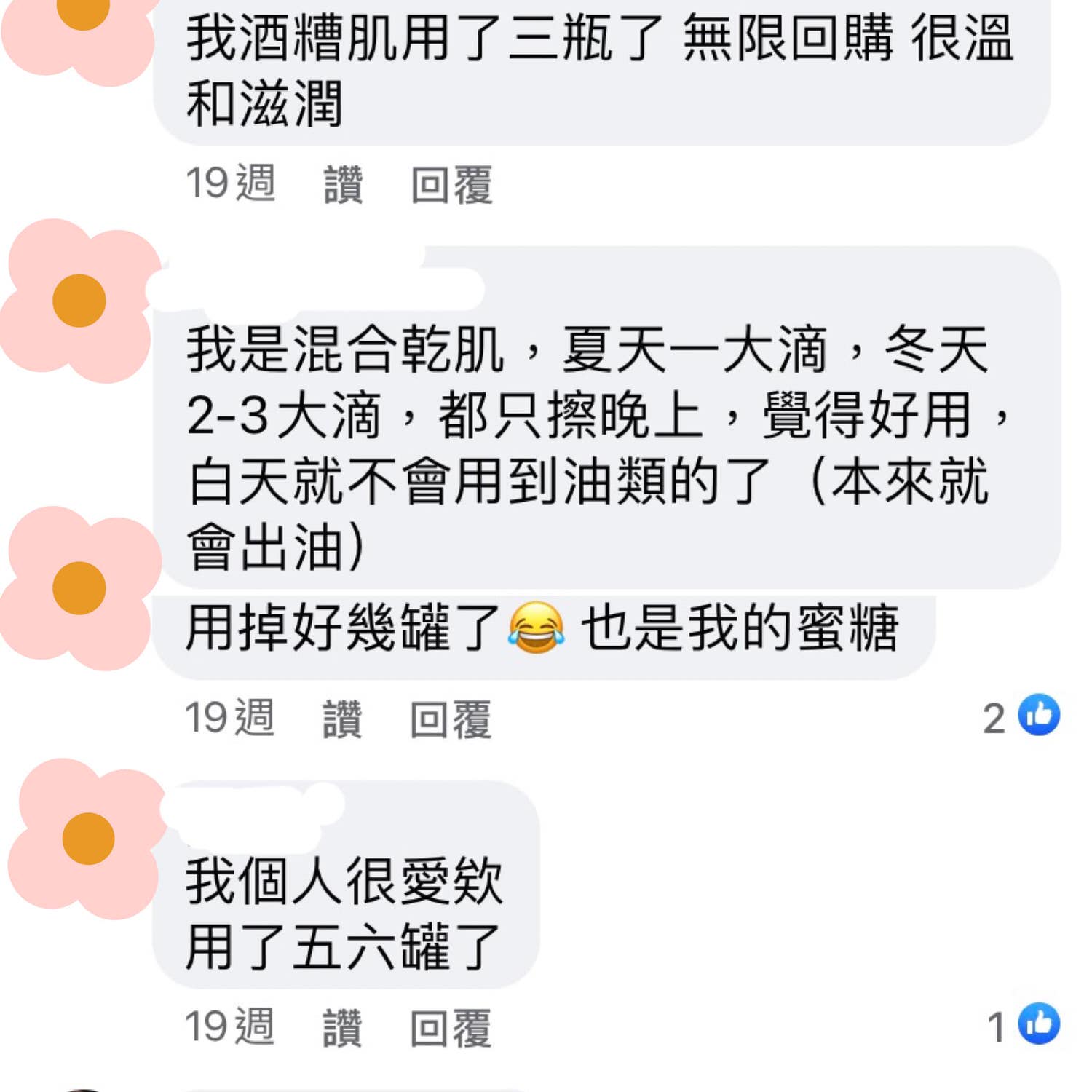The image size is (1092, 1092).
Task: Reply to the 用掉好幾罐了 comment
Action: 451,719
